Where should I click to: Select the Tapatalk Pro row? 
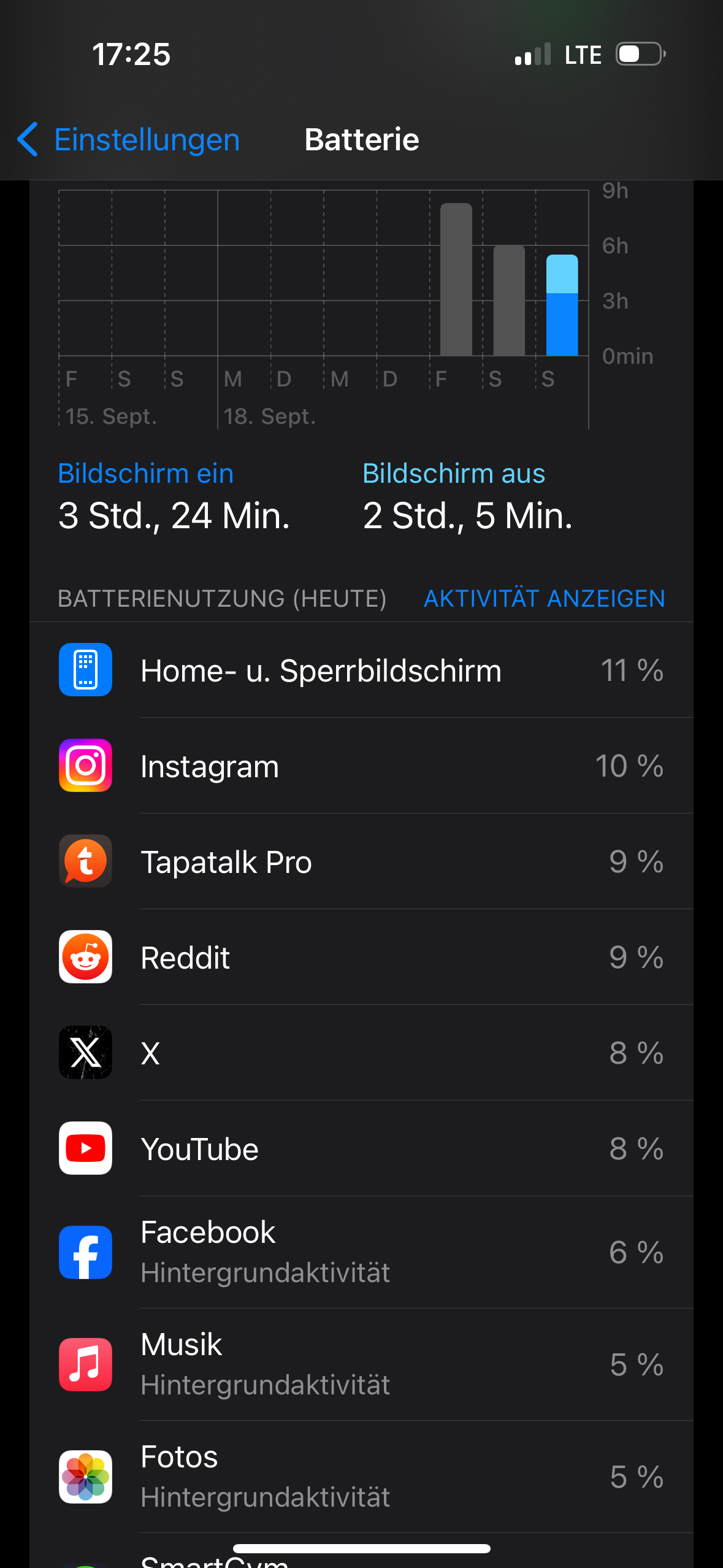click(x=361, y=861)
